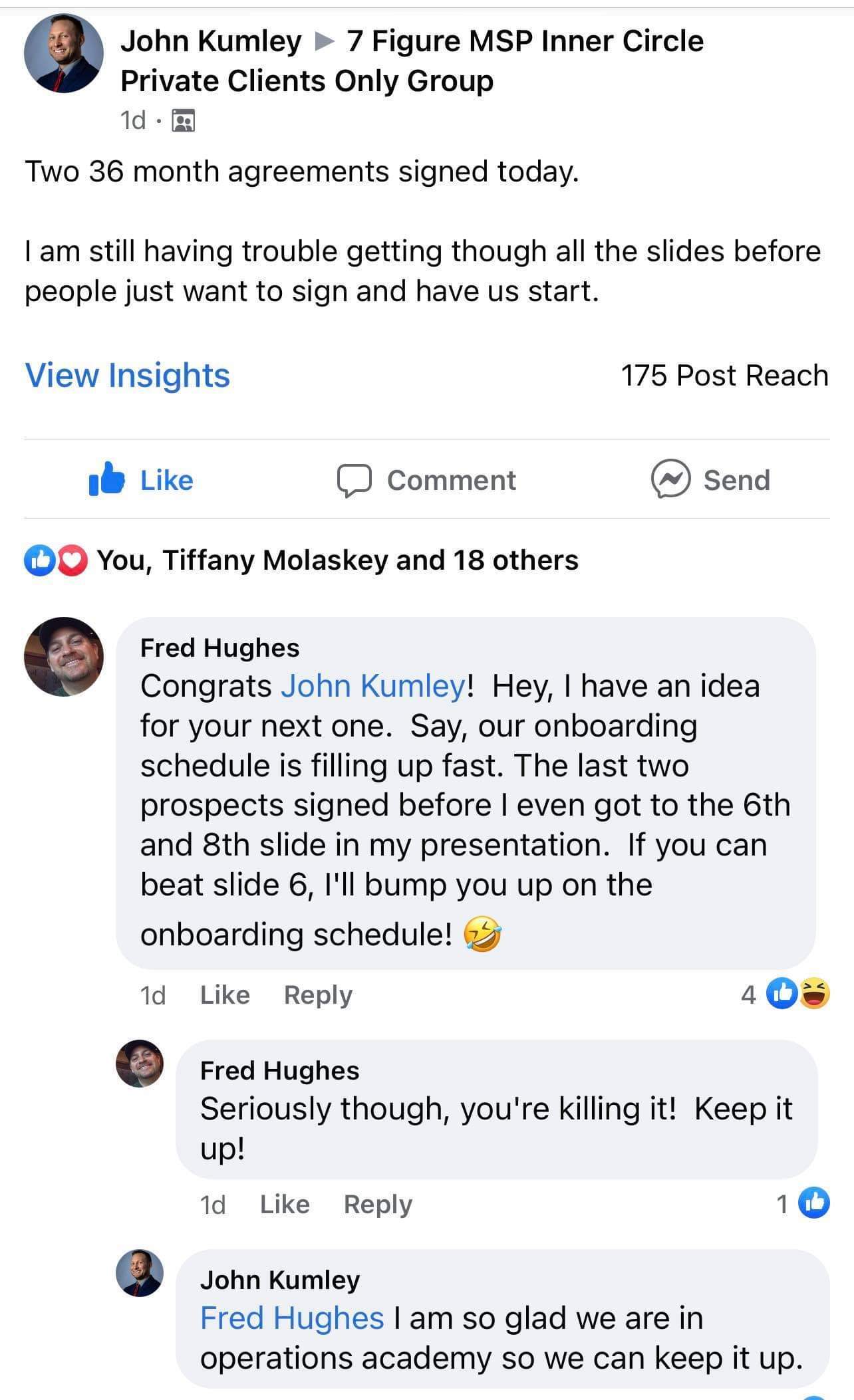Image resolution: width=854 pixels, height=1400 pixels.
Task: Open John Kumley's profile picture on post
Action: coord(64,53)
